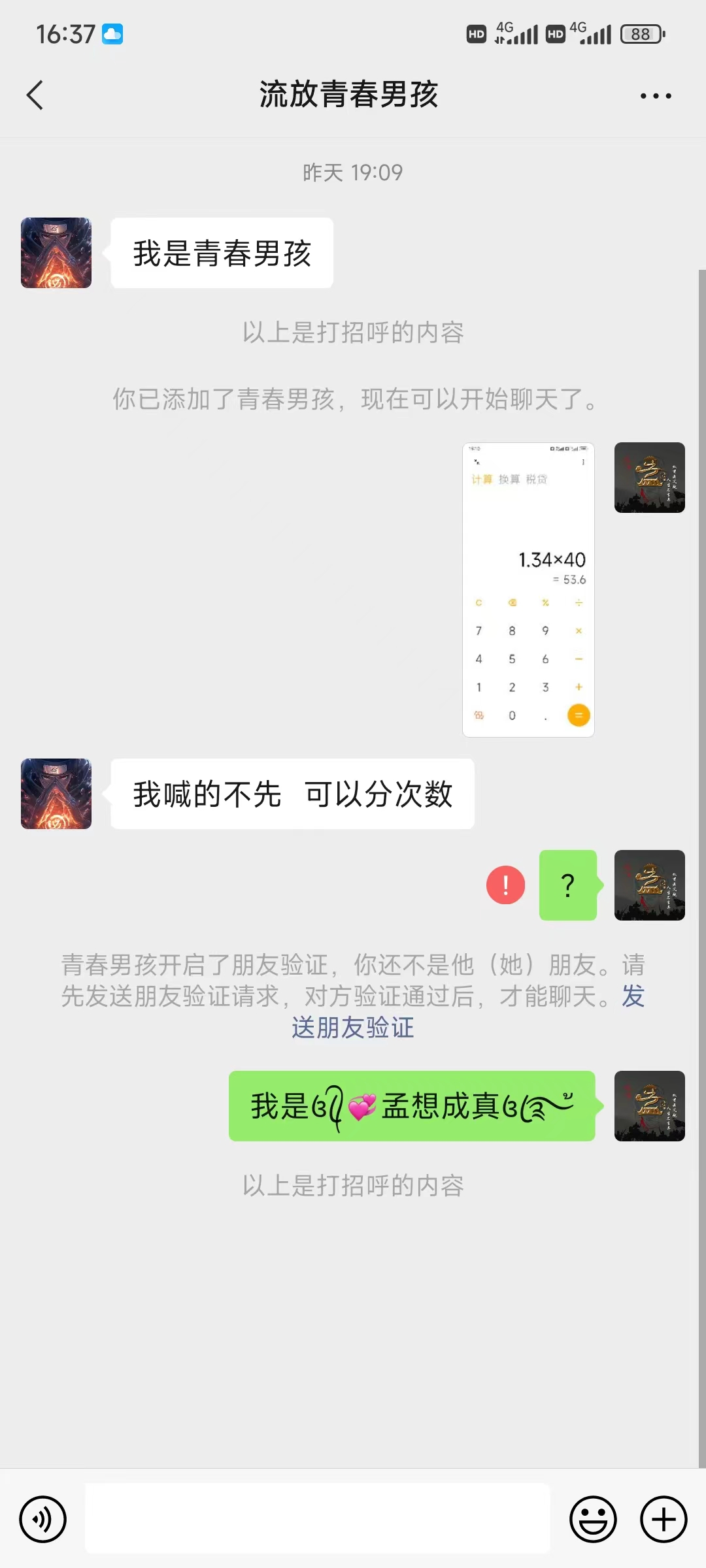Image resolution: width=706 pixels, height=1568 pixels.
Task: Tap the 发送朋友验证 link
Action: pos(353,1027)
